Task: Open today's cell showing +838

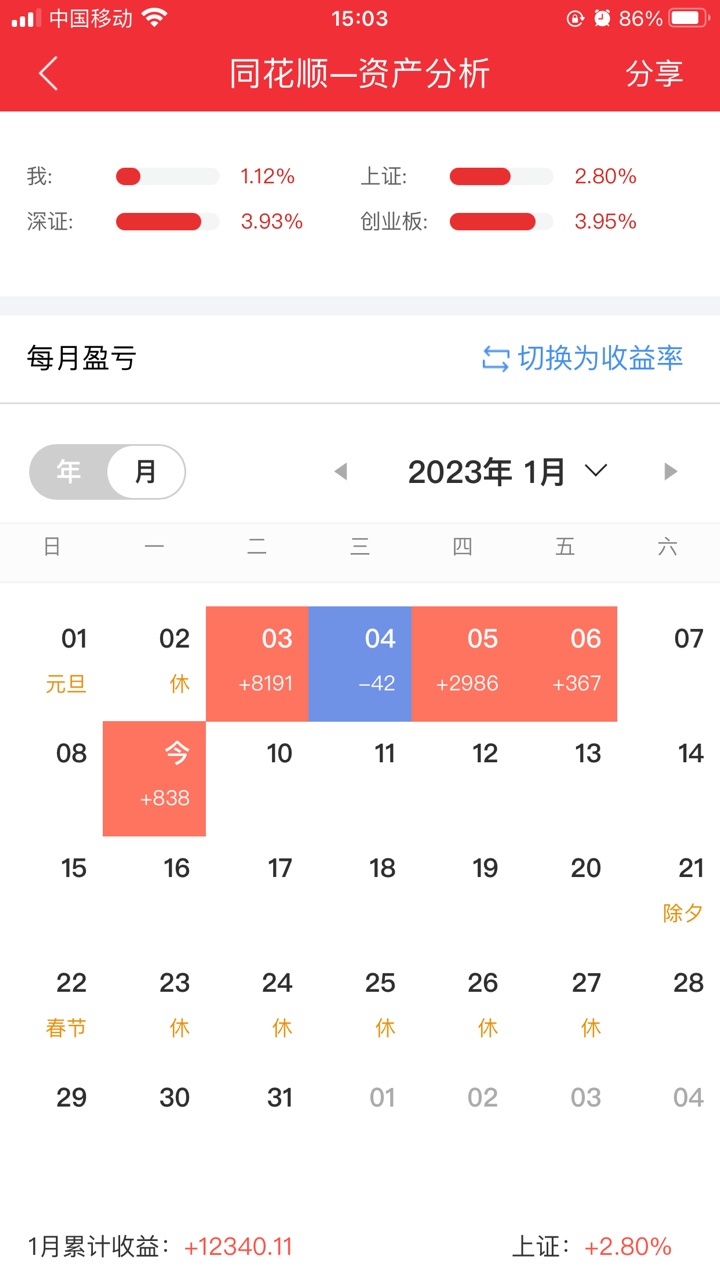Action: pyautogui.click(x=154, y=778)
